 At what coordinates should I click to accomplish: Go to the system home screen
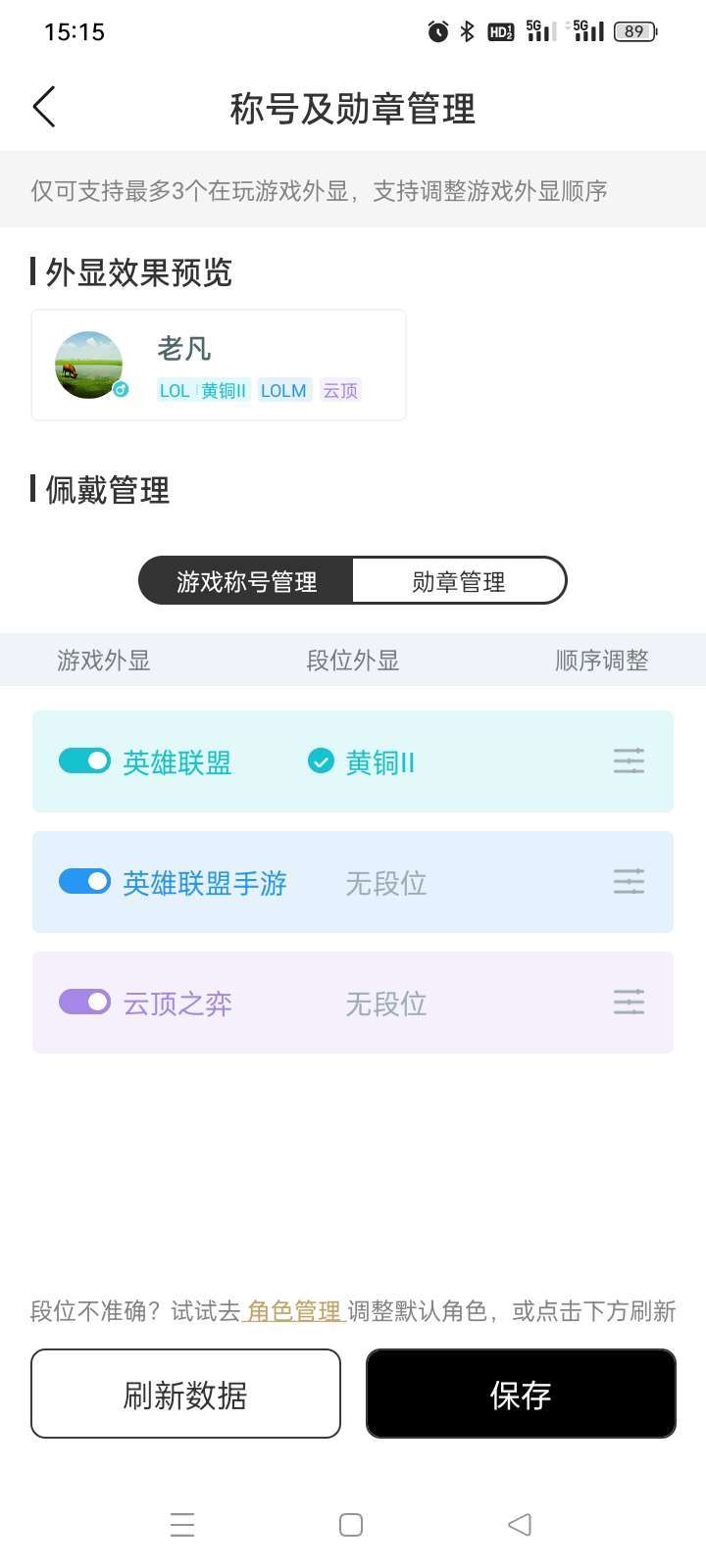point(351,1524)
